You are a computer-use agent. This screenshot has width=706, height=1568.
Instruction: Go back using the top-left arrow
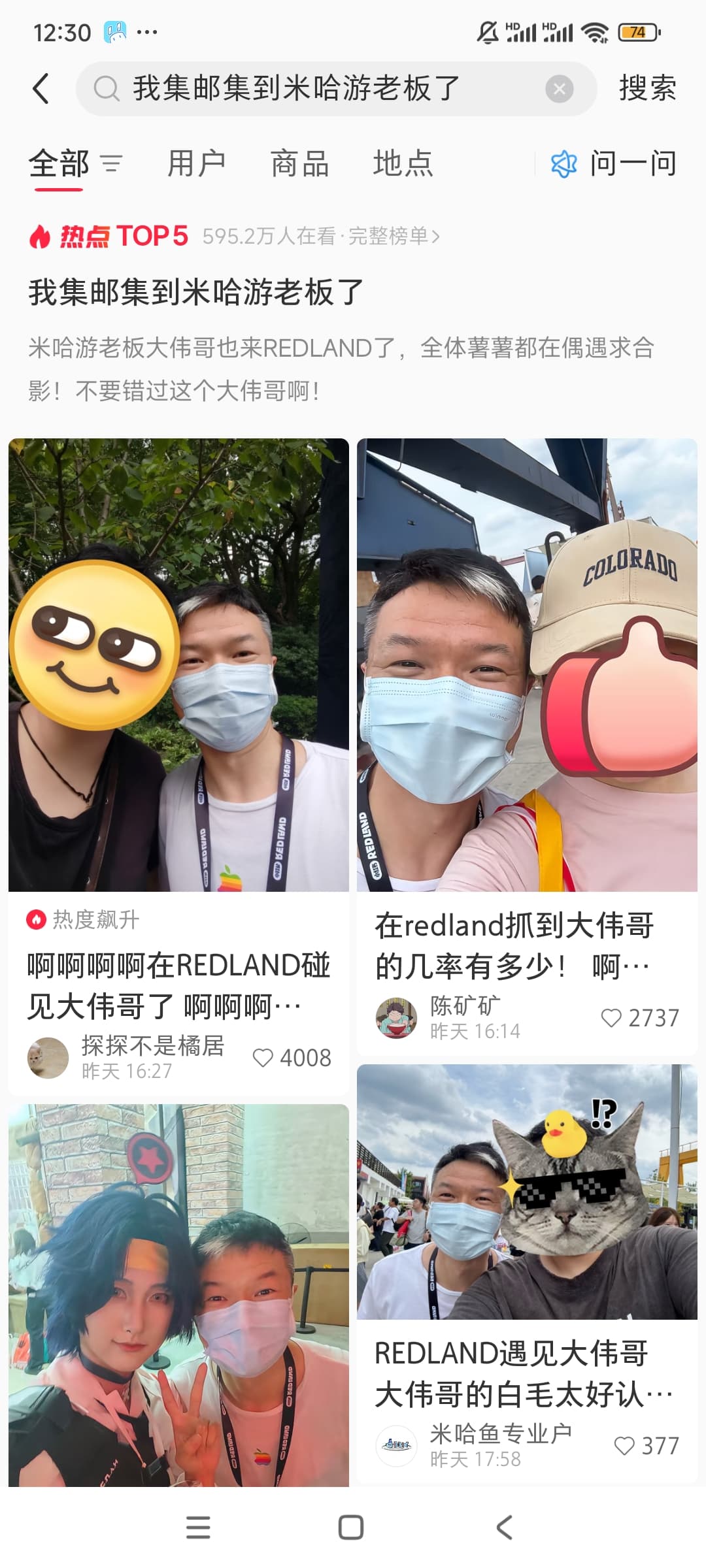(41, 88)
